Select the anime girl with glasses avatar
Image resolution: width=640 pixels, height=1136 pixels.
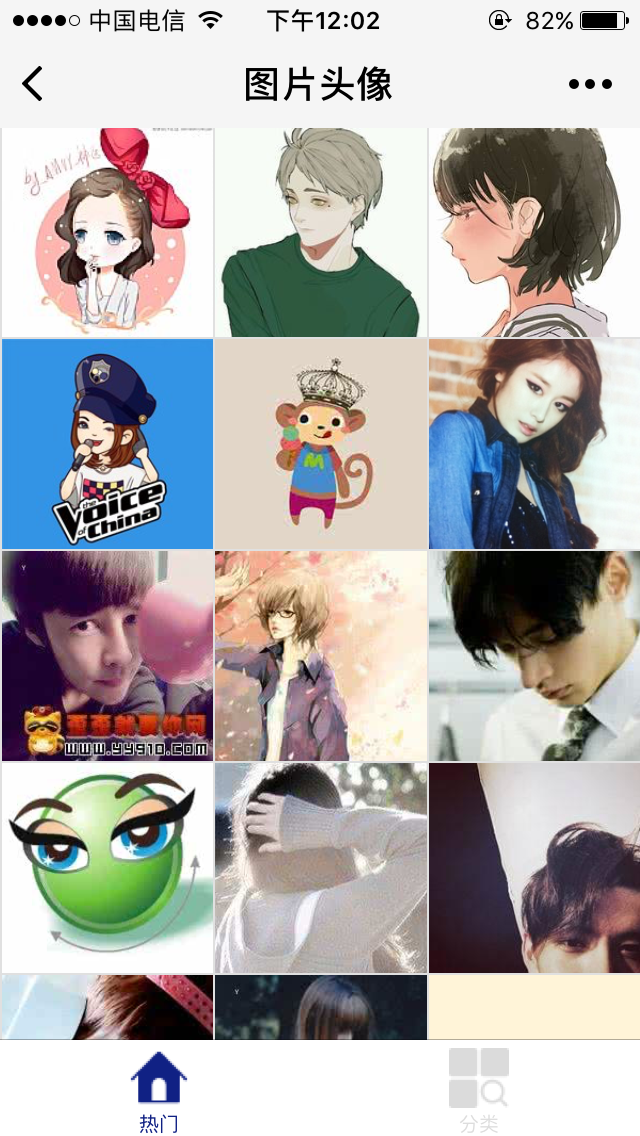(x=320, y=656)
